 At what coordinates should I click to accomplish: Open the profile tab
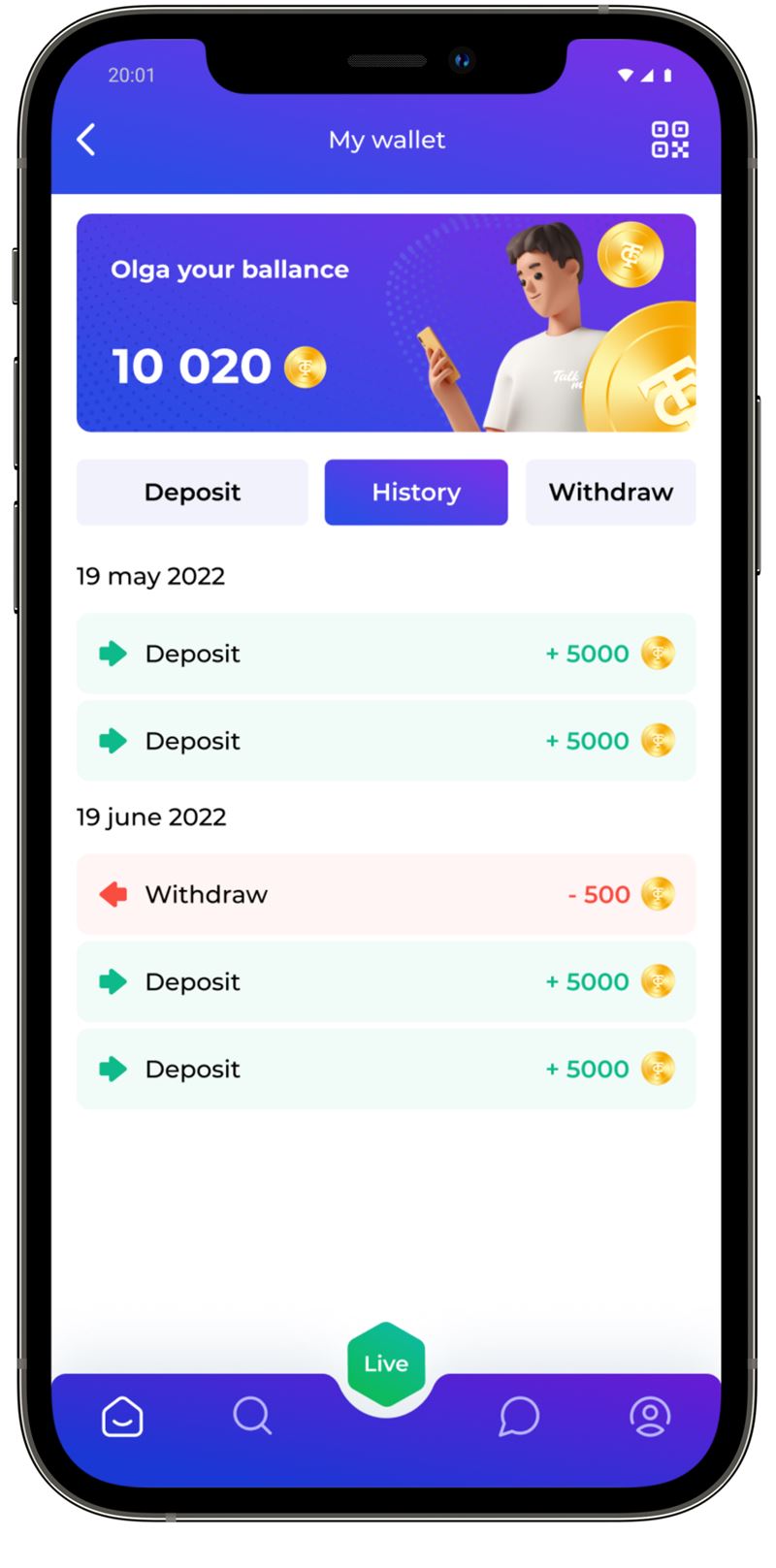(650, 1417)
